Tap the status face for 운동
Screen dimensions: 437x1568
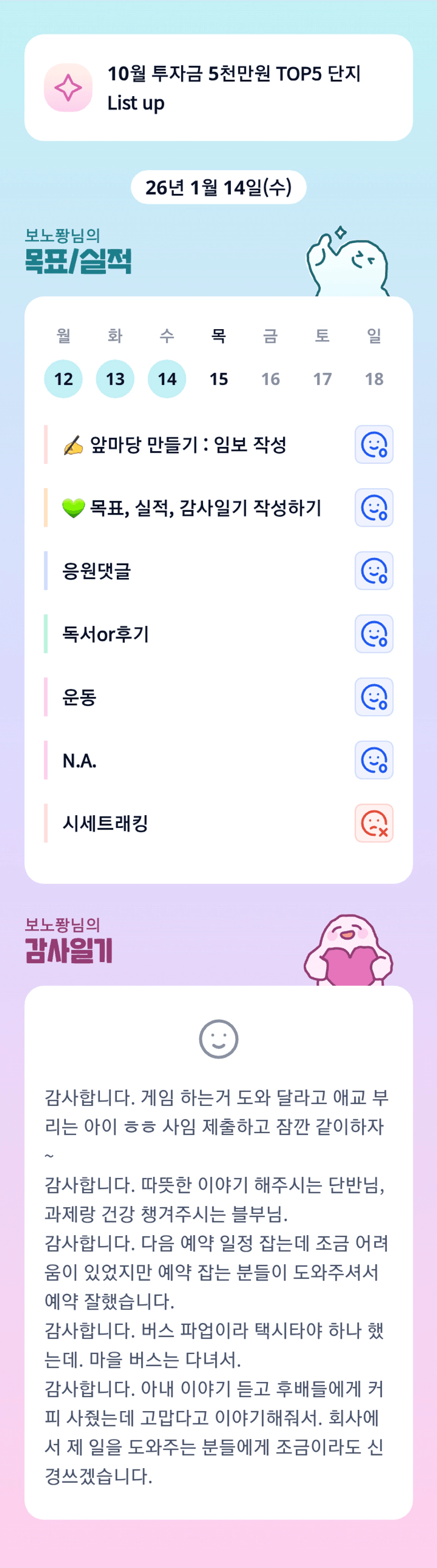(374, 697)
